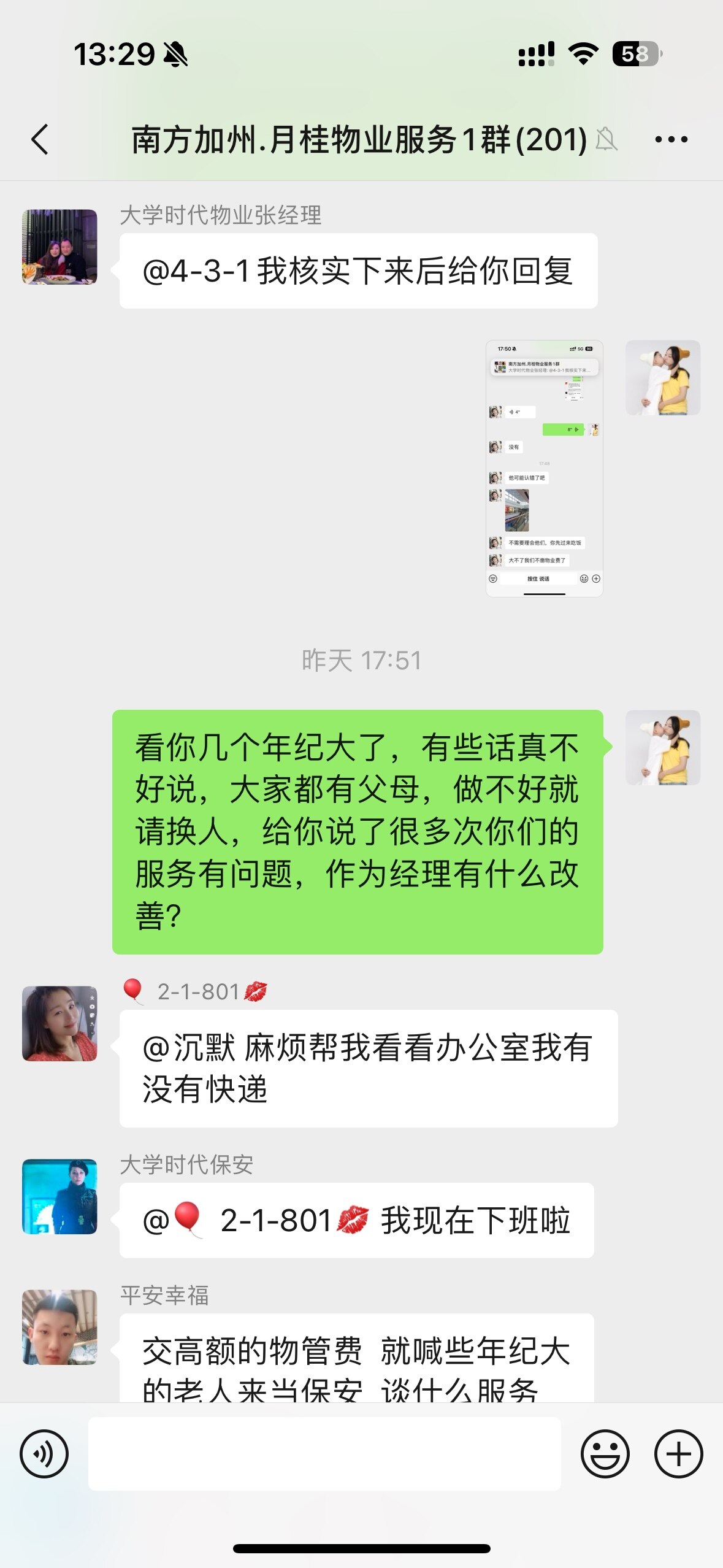This screenshot has width=723, height=1568.
Task: Go back from the group chat
Action: click(x=40, y=139)
